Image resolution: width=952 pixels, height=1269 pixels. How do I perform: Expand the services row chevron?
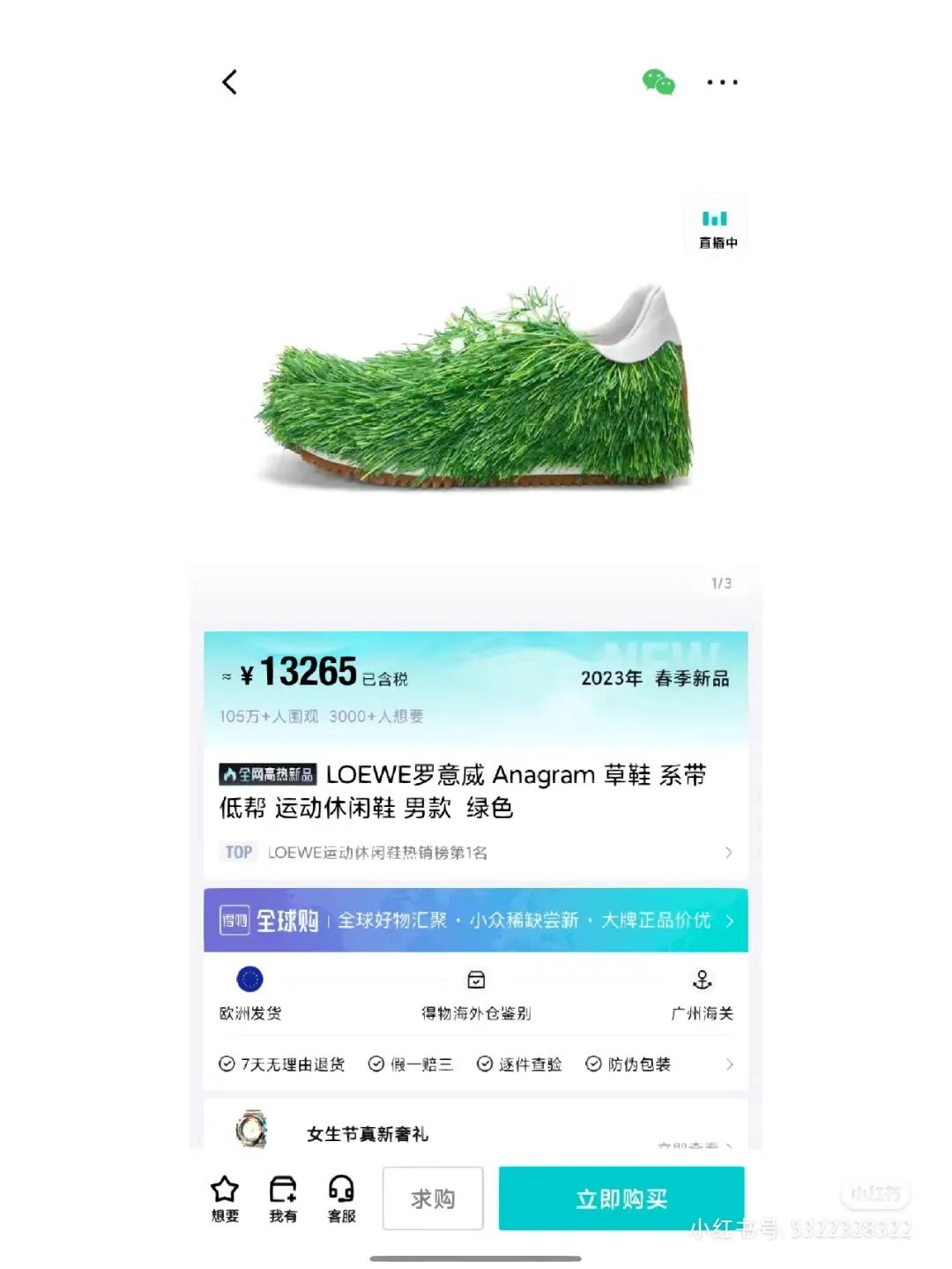pos(728,1064)
